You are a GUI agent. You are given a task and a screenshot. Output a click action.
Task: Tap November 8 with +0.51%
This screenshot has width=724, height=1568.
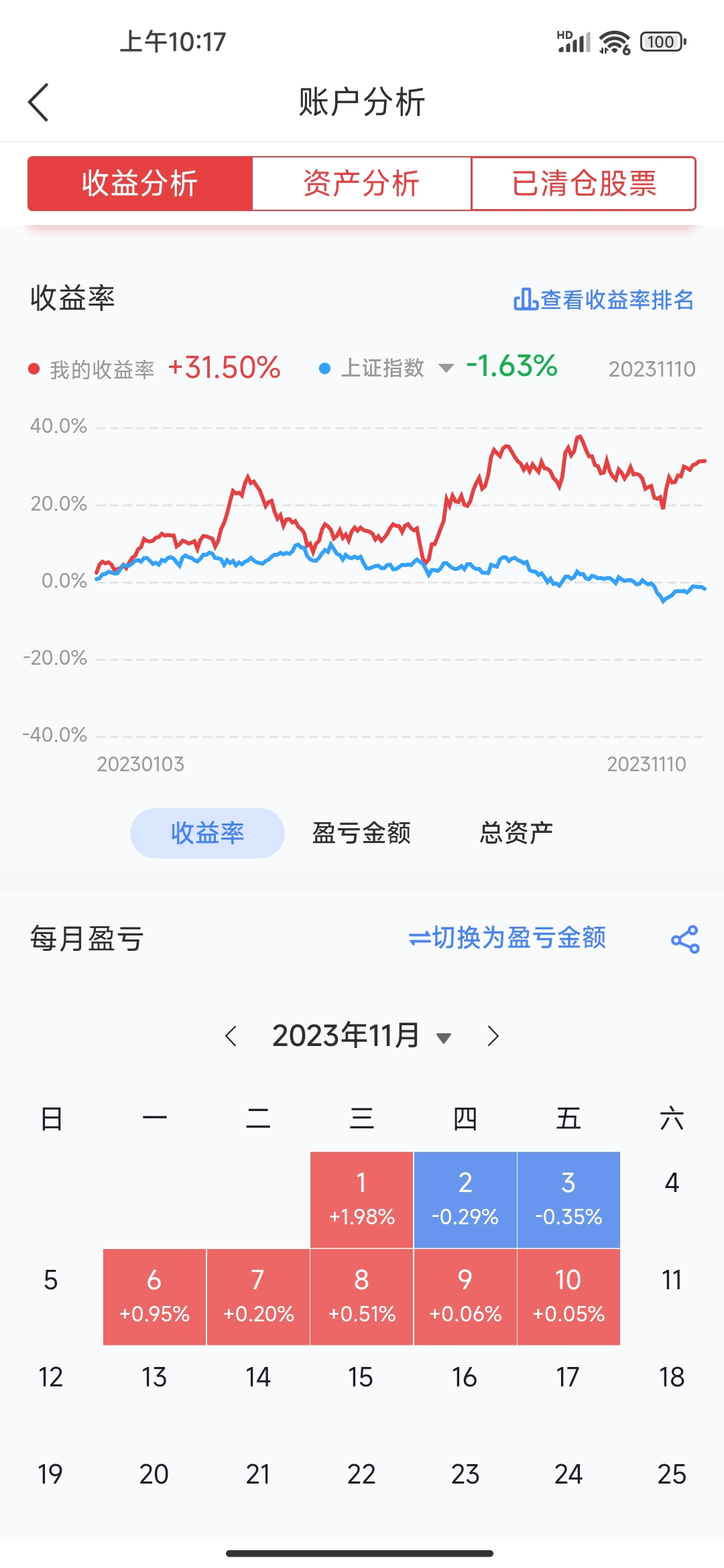pos(361,1297)
